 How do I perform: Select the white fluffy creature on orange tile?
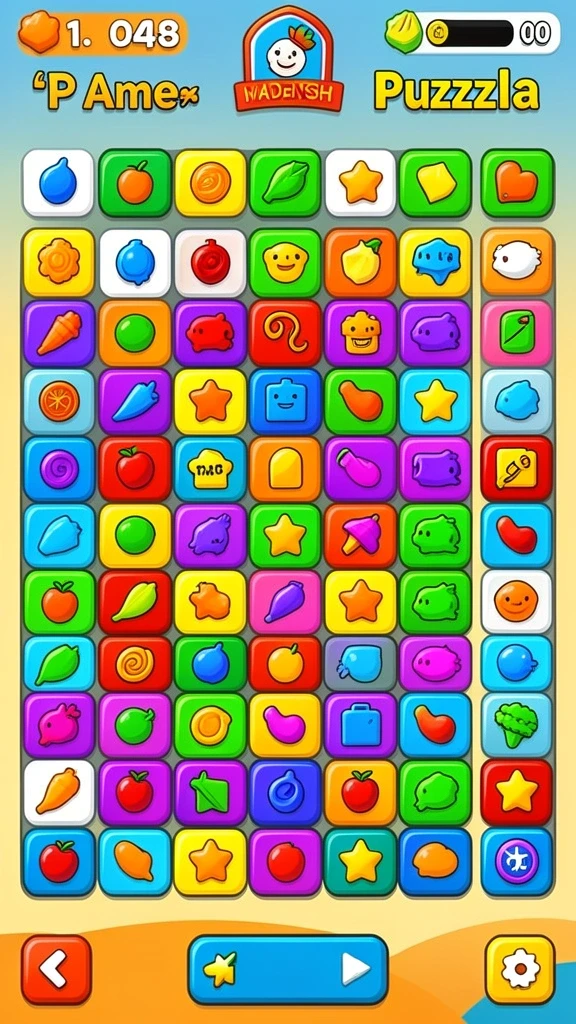pyautogui.click(x=517, y=261)
